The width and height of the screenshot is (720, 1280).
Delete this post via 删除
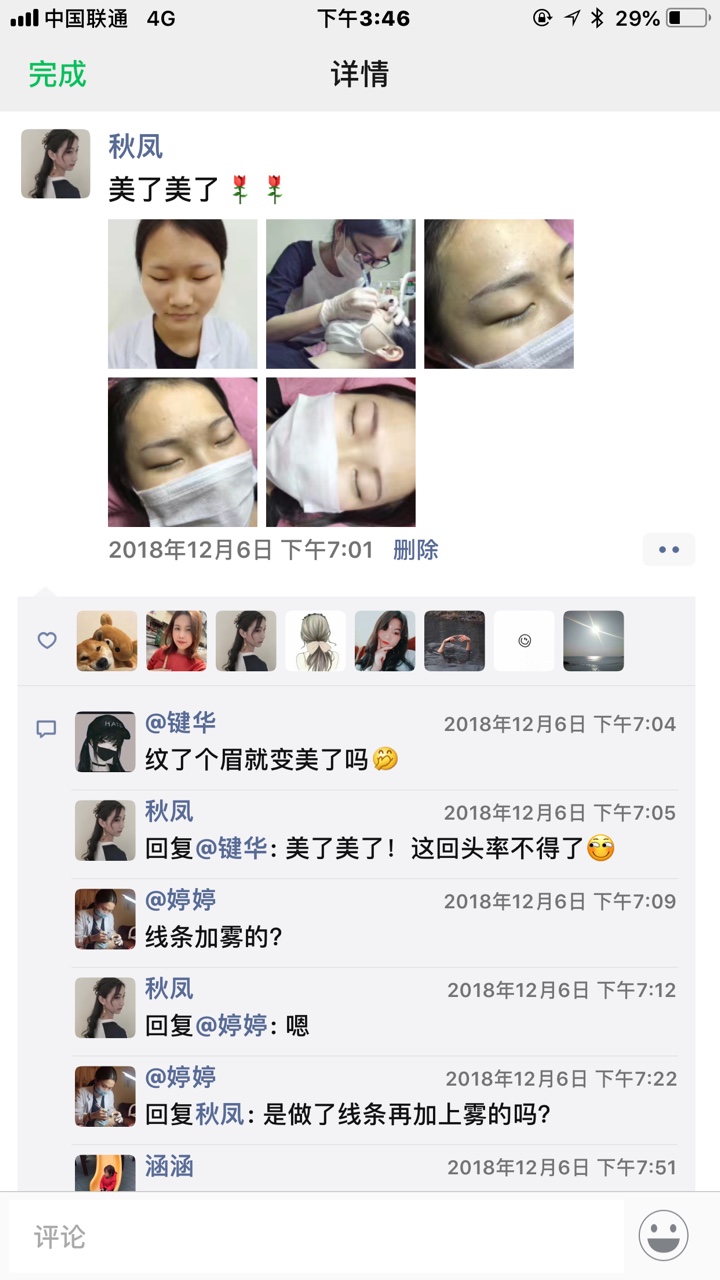pos(415,550)
